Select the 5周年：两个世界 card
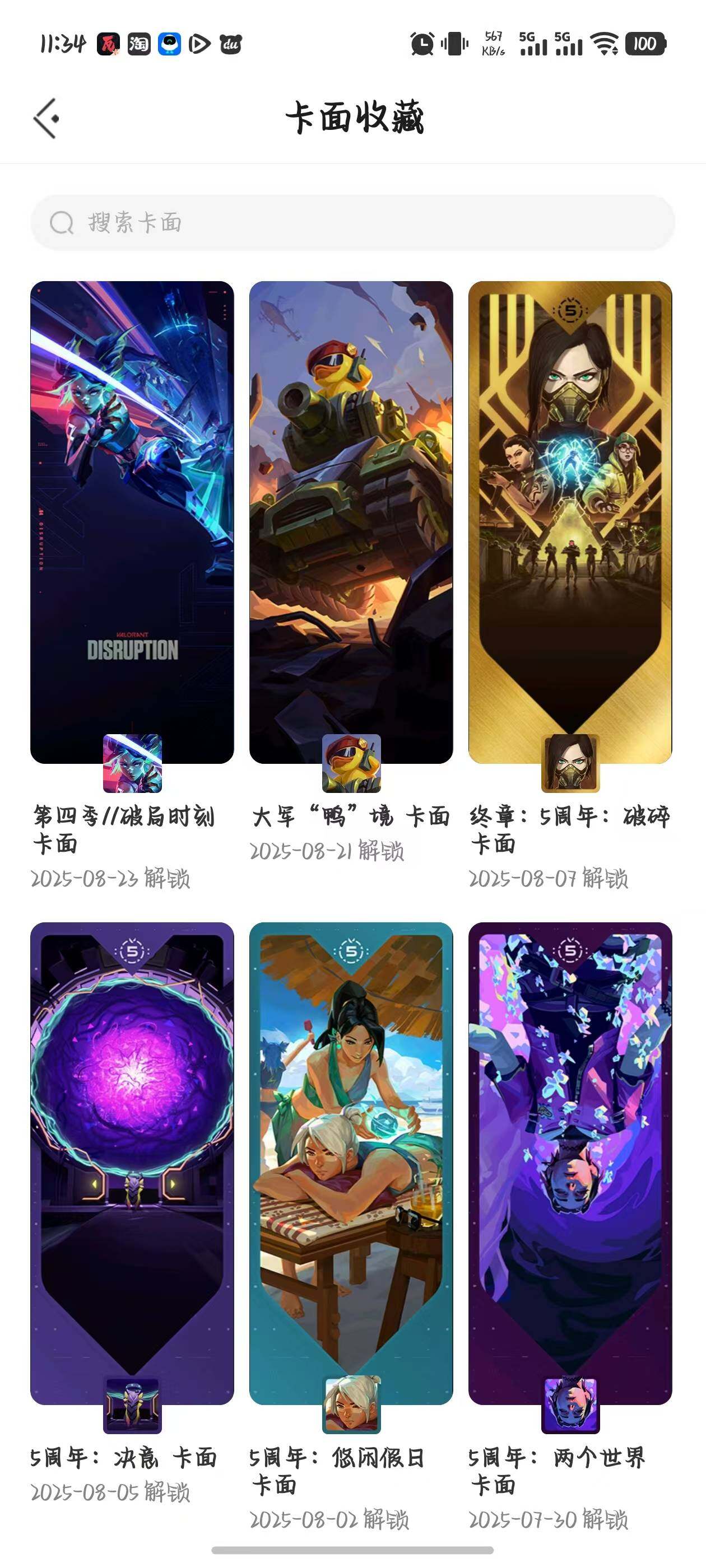Screen dimensions: 706x1568 pyautogui.click(x=569, y=1163)
